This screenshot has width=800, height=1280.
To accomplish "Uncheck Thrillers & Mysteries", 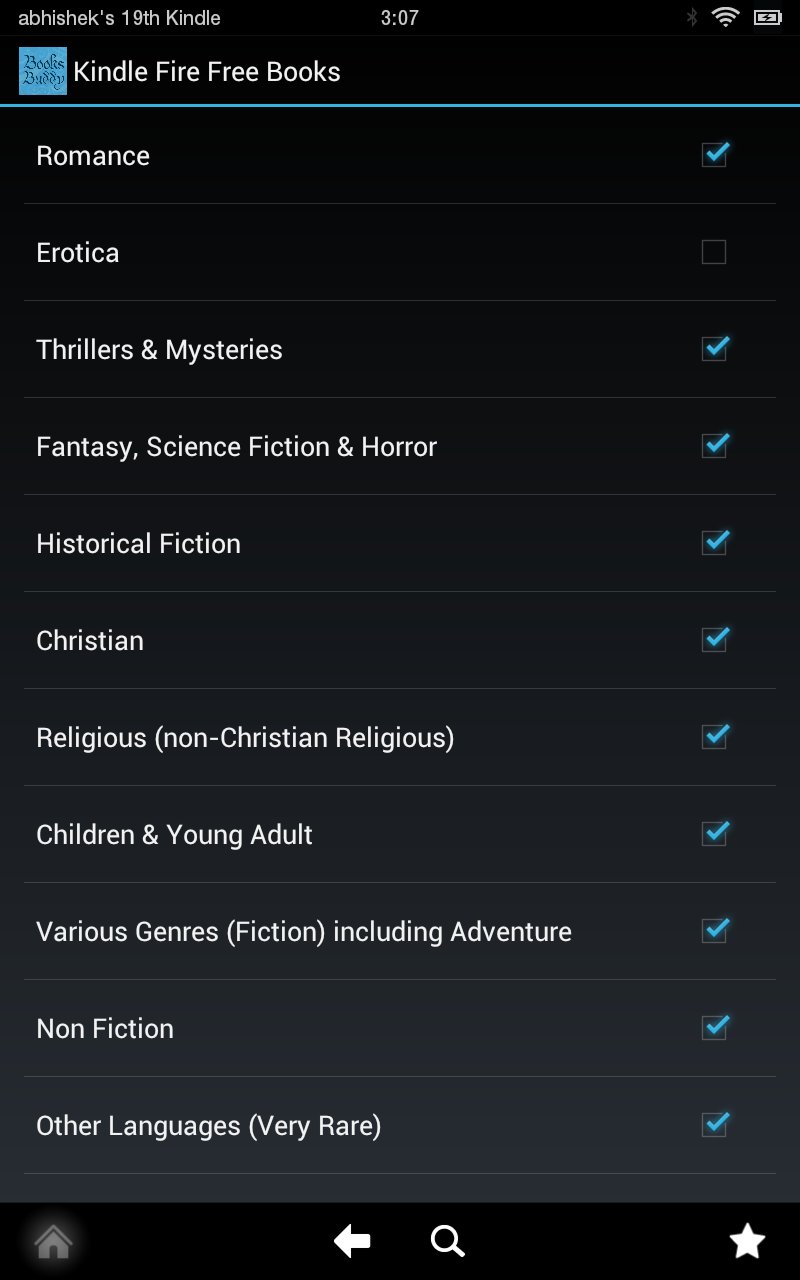I will (714, 349).
